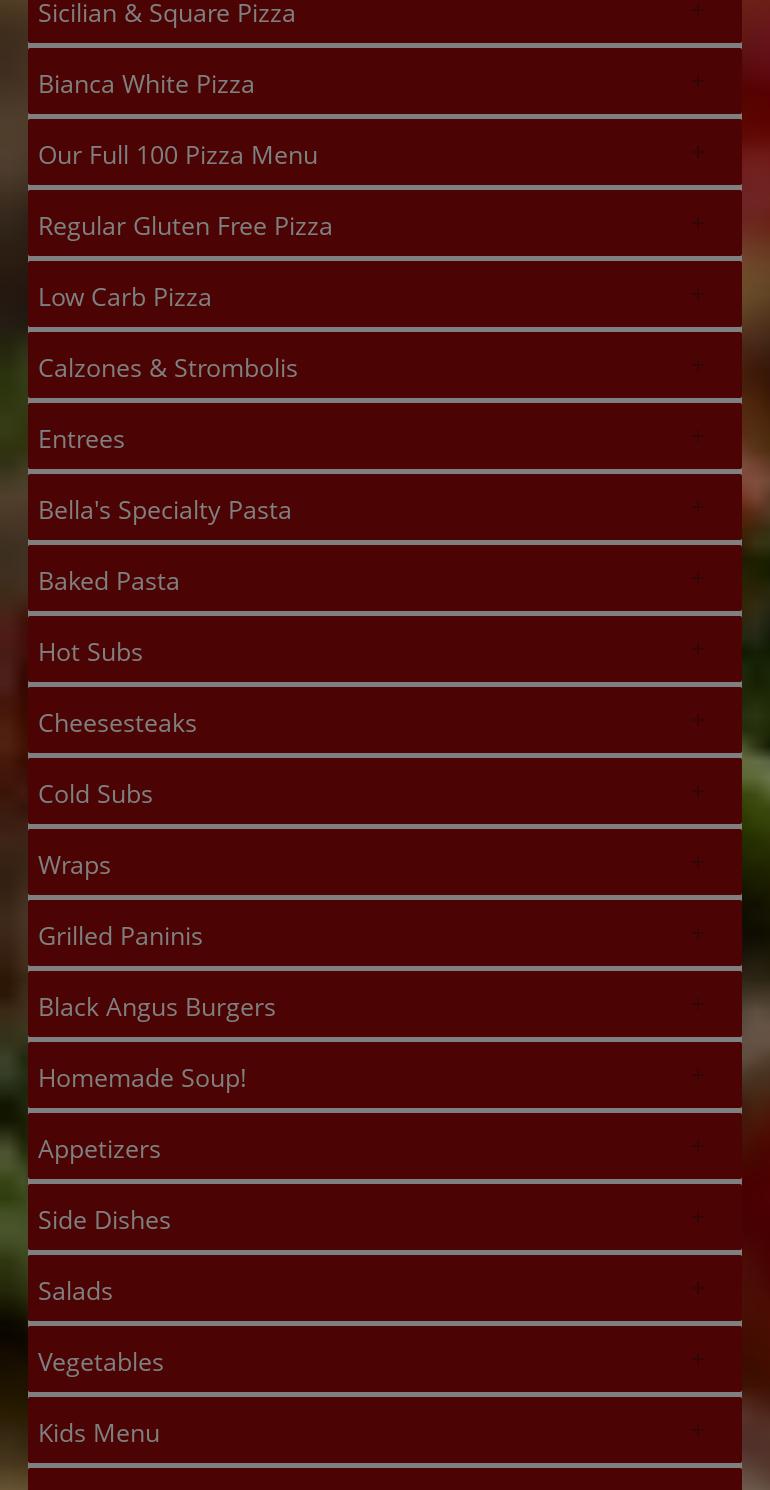Open the Entrees section

pos(384,438)
